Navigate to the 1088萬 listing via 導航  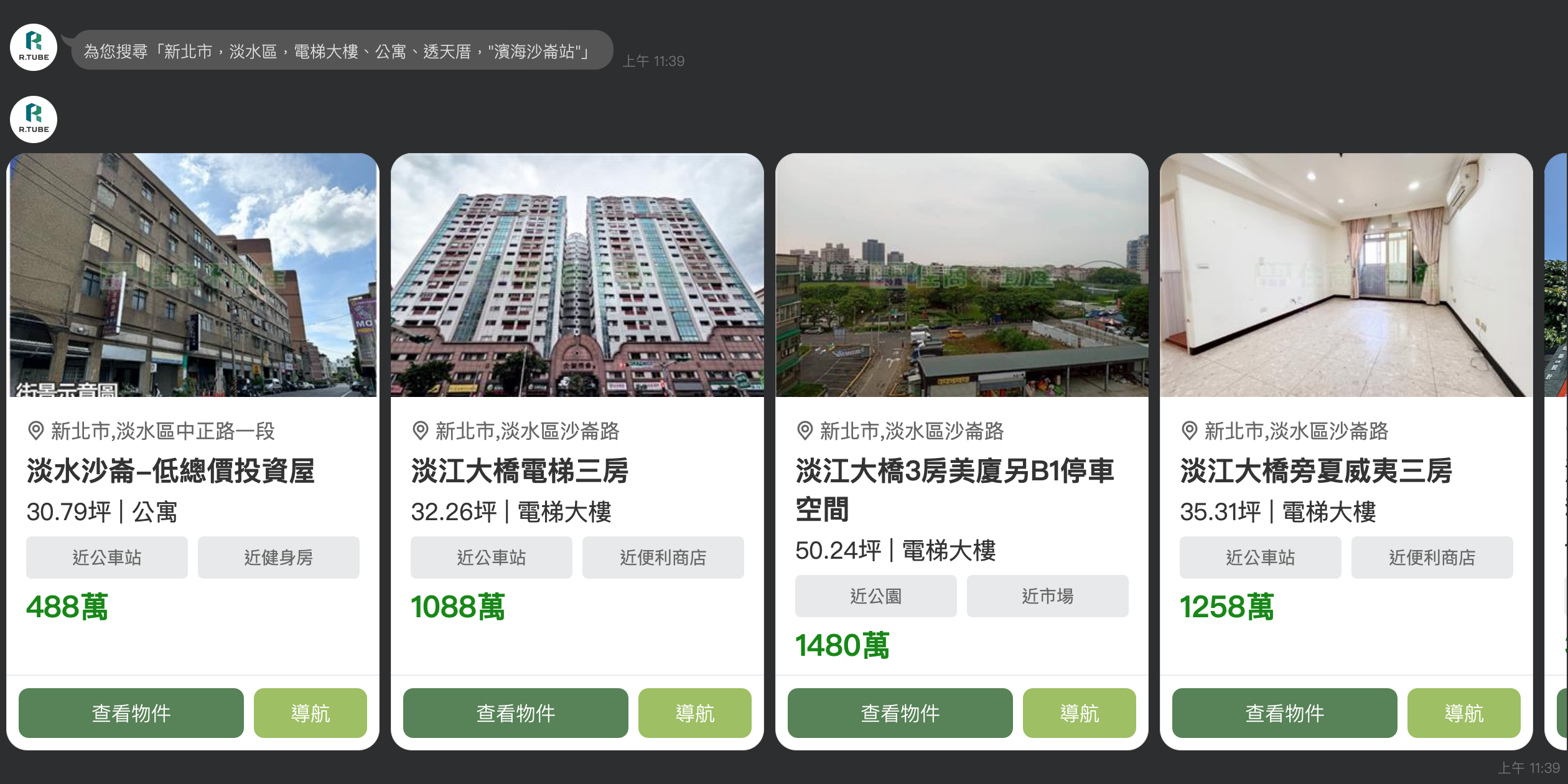click(x=695, y=712)
